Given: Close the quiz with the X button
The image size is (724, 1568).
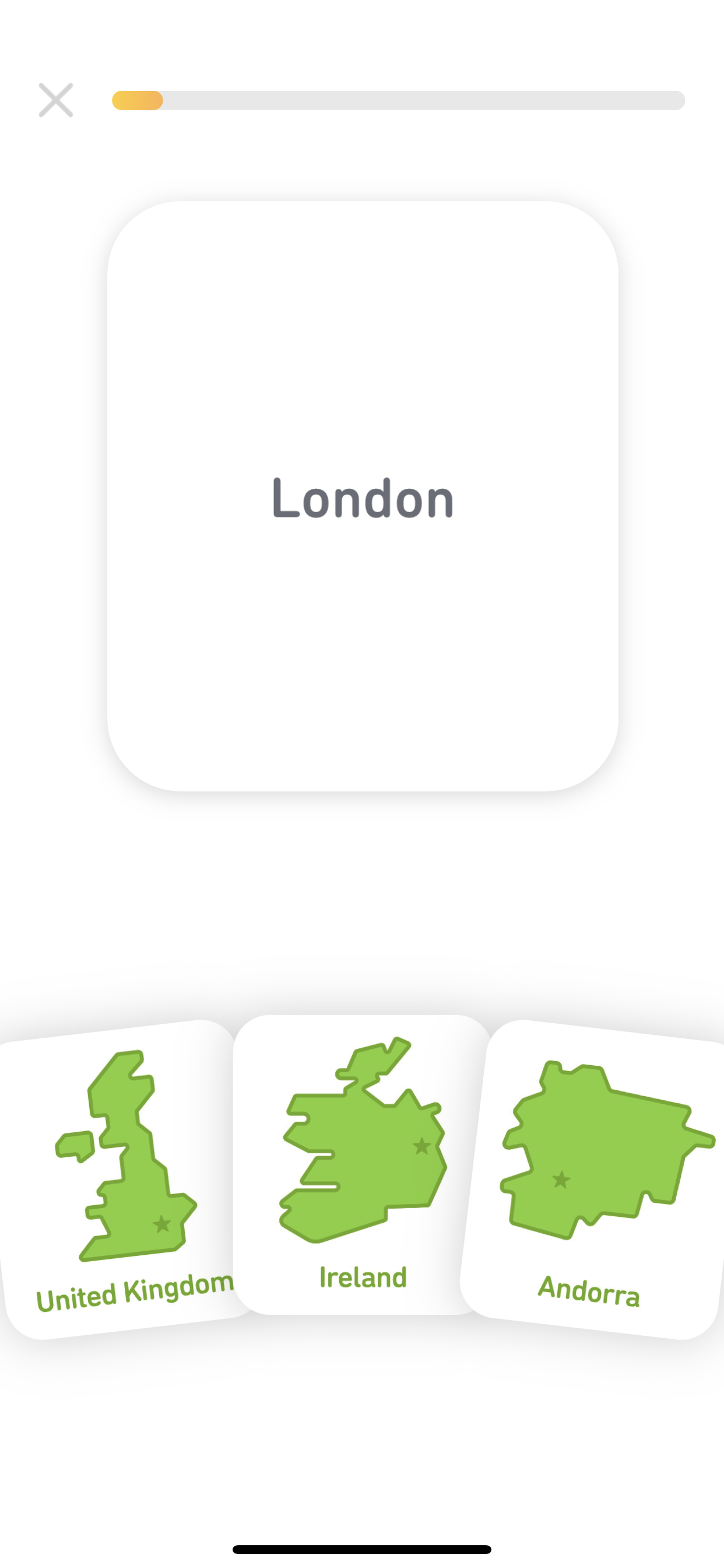Looking at the screenshot, I should pos(56,100).
